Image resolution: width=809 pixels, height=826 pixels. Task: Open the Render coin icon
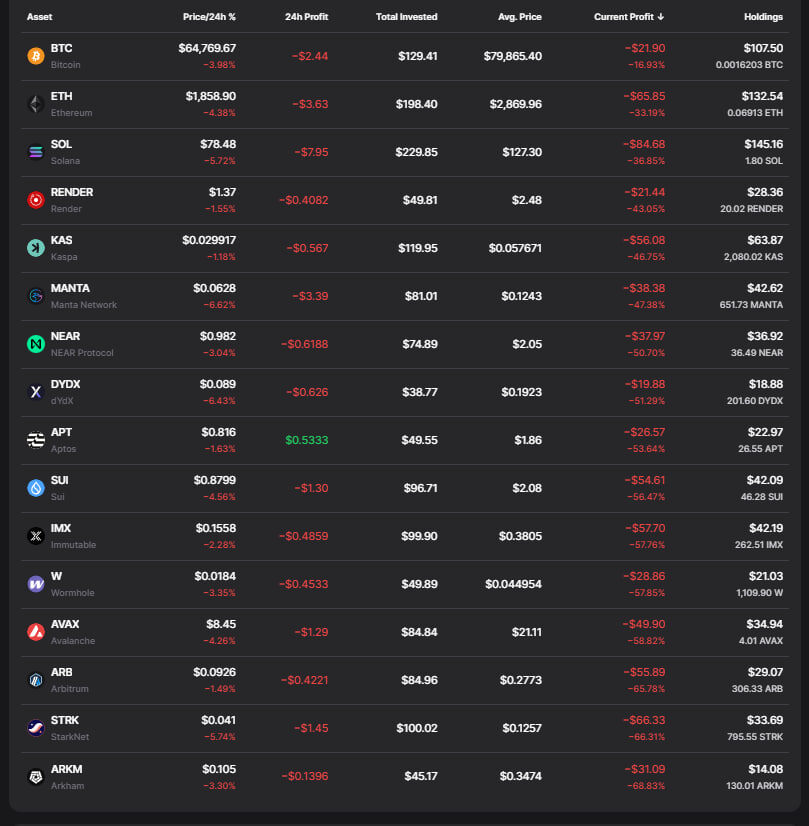(34, 199)
